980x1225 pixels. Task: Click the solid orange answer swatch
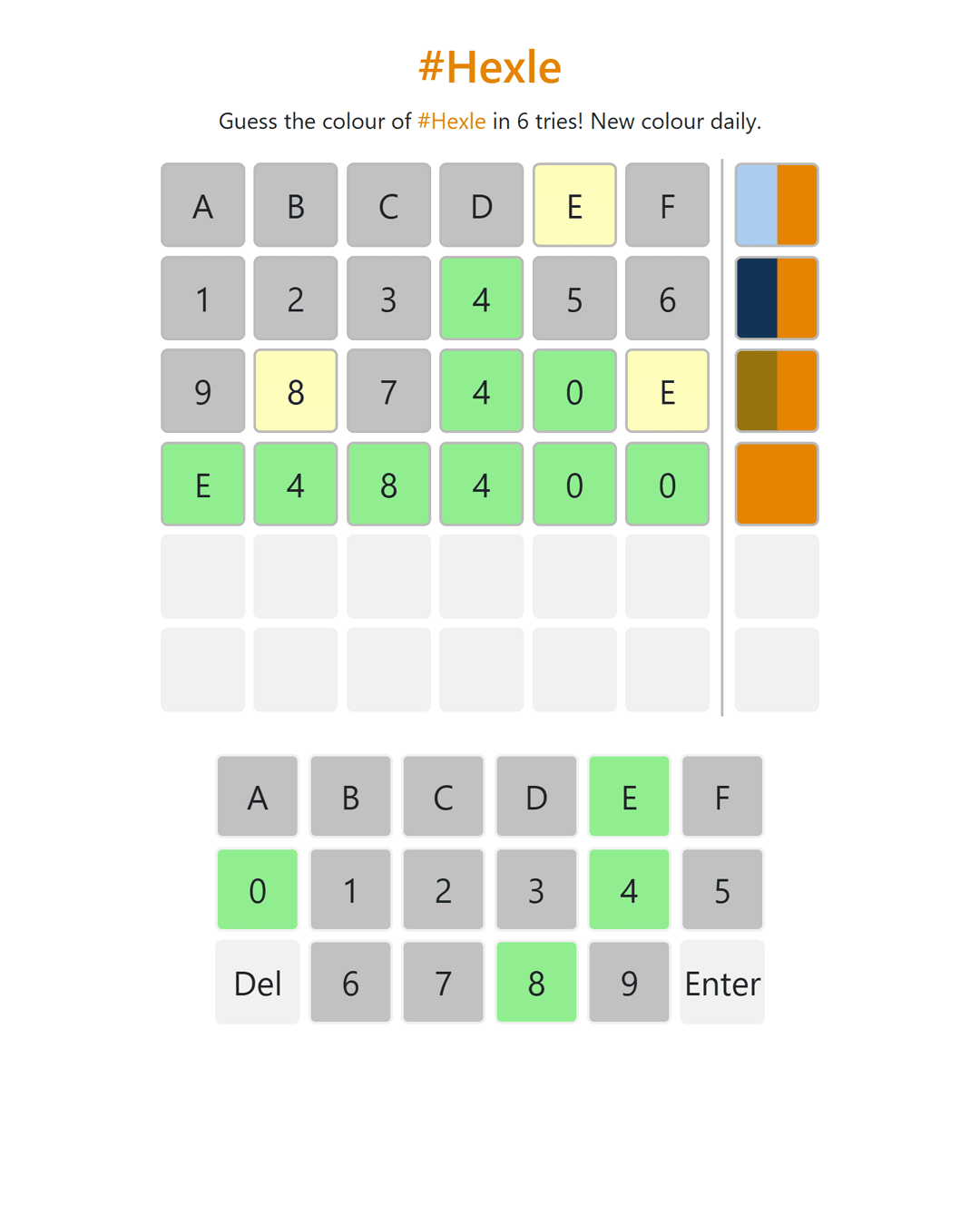coord(776,484)
